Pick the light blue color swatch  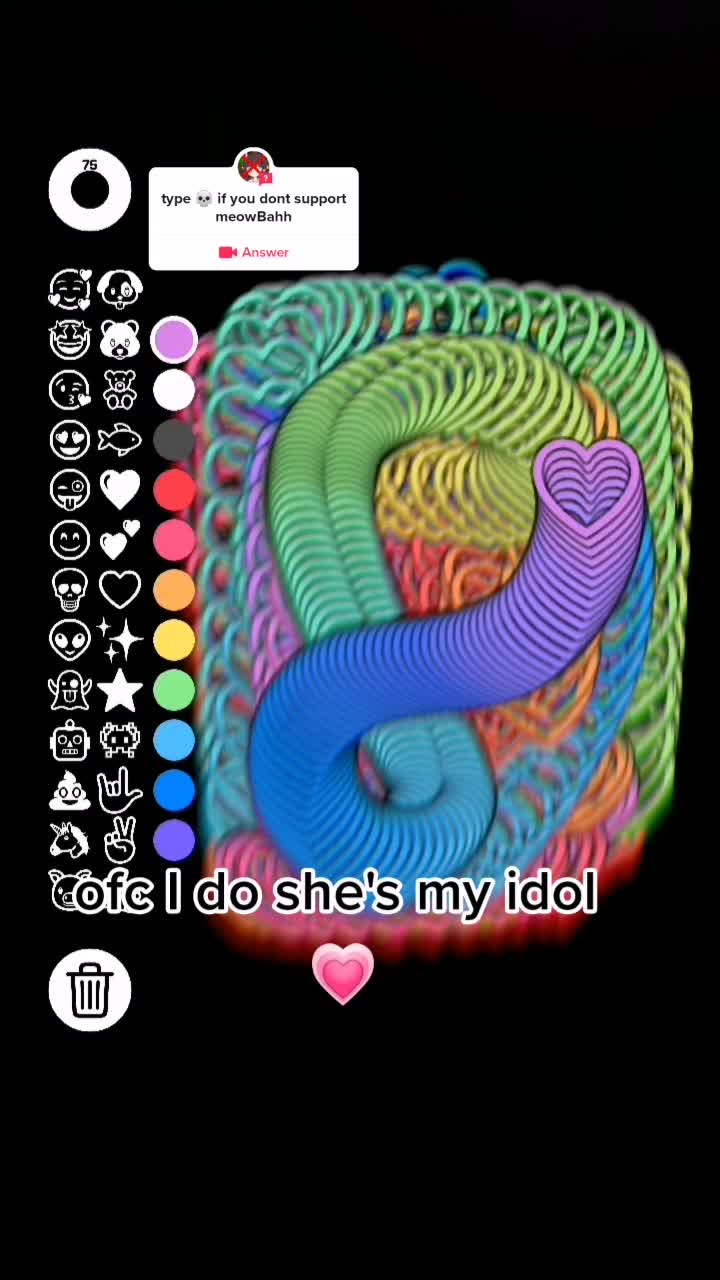[x=174, y=740]
